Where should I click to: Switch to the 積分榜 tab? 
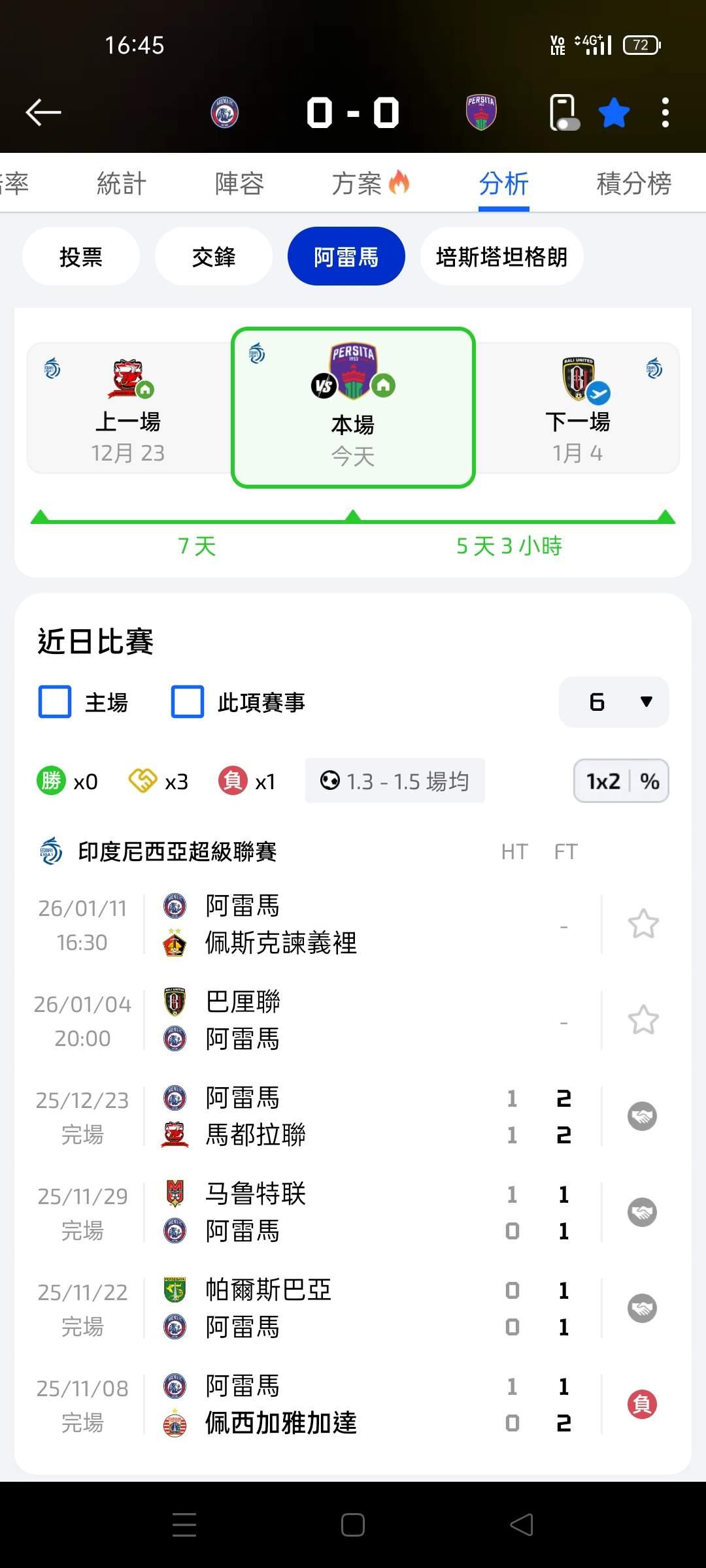(x=633, y=184)
